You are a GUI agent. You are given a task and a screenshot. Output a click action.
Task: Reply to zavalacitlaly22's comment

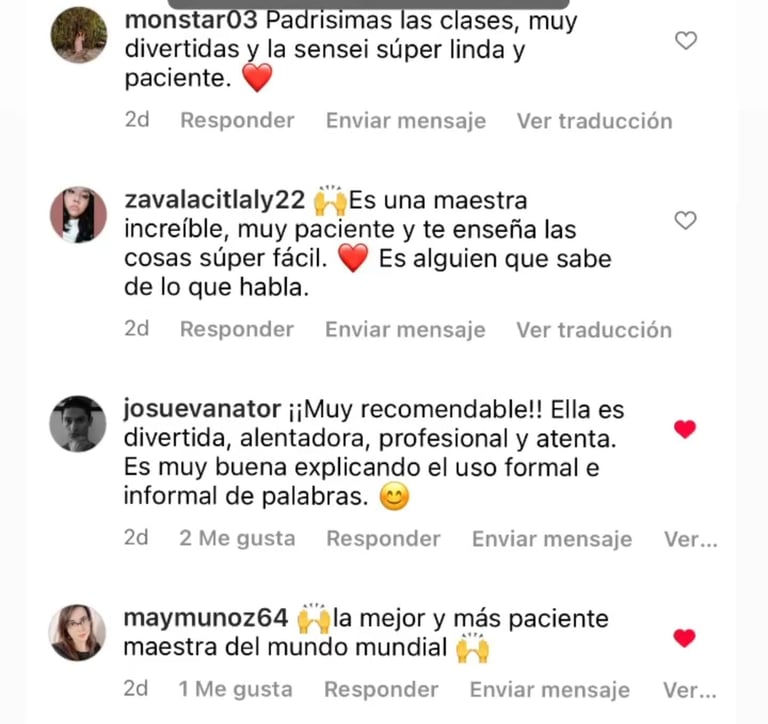237,329
